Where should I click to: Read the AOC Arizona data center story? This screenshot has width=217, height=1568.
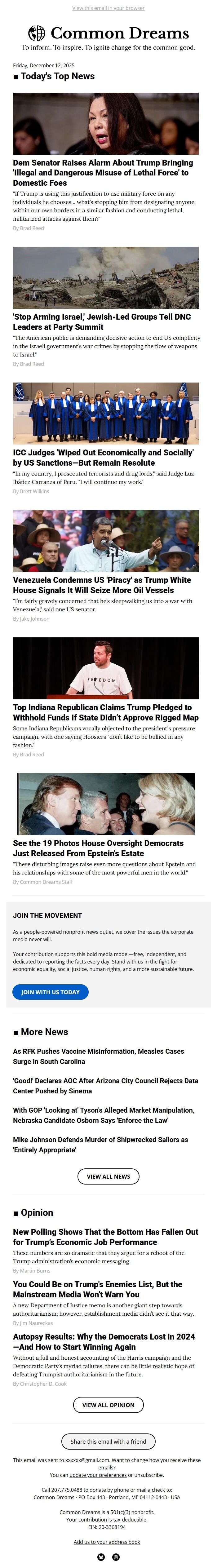pos(105,1086)
